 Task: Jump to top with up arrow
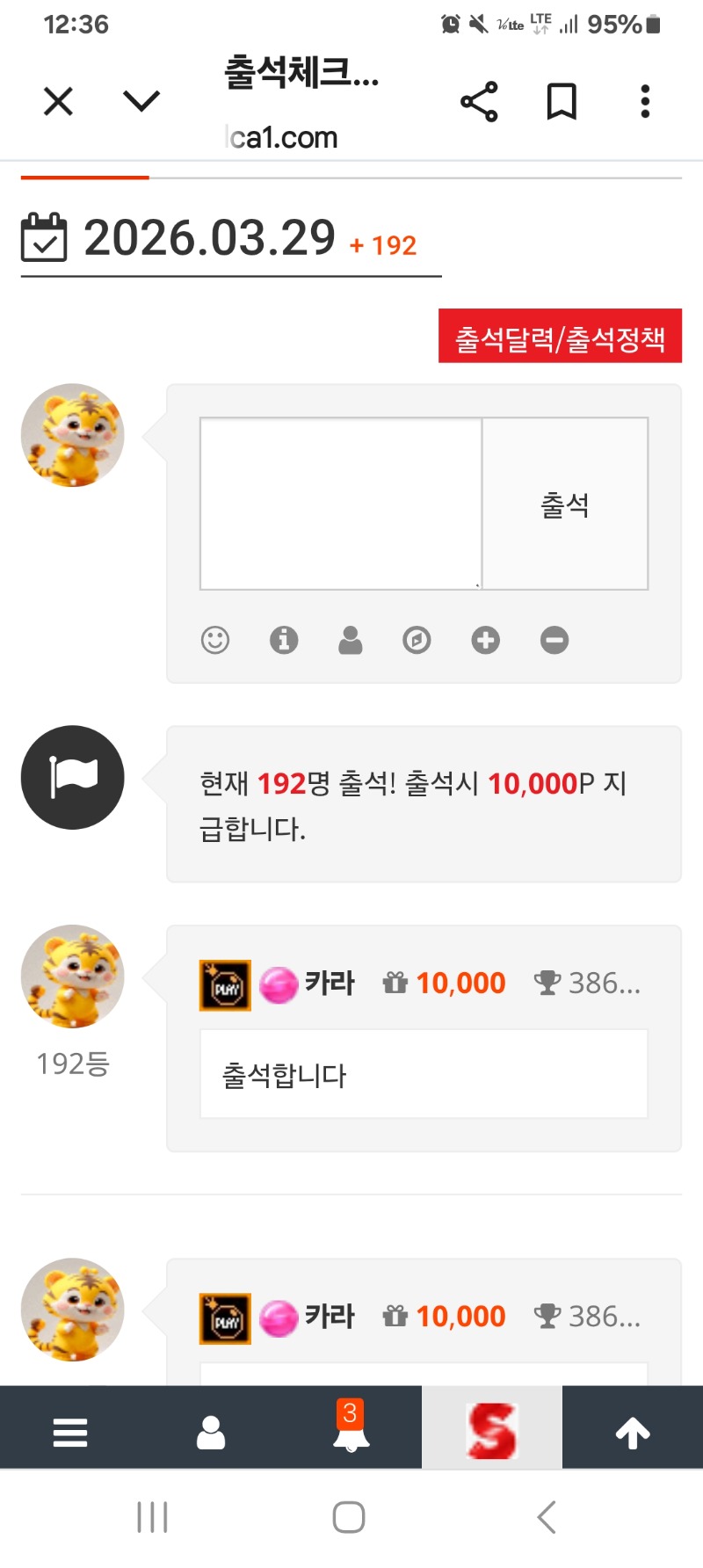pos(633,1433)
